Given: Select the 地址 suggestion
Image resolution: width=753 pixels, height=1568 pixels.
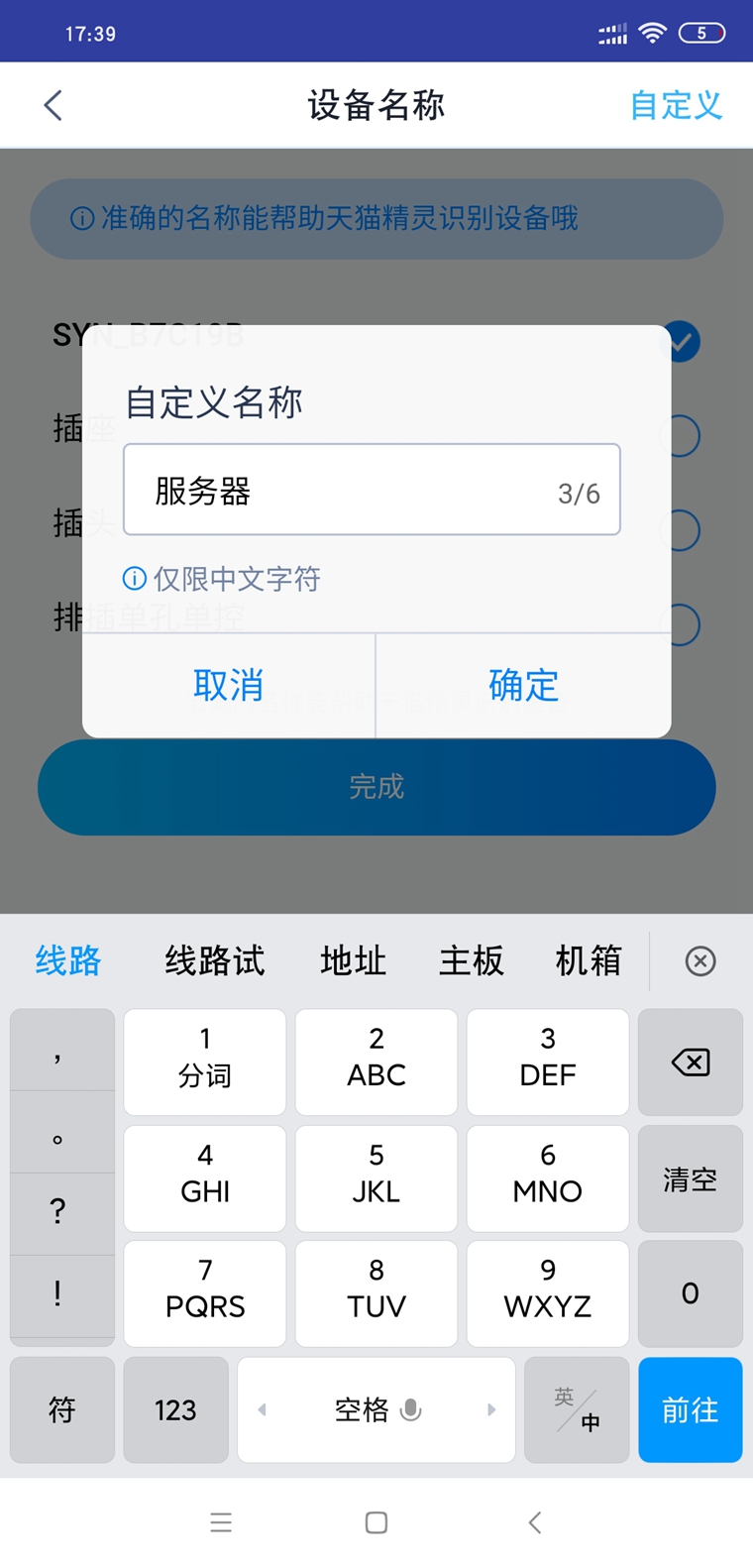Looking at the screenshot, I should coord(353,960).
